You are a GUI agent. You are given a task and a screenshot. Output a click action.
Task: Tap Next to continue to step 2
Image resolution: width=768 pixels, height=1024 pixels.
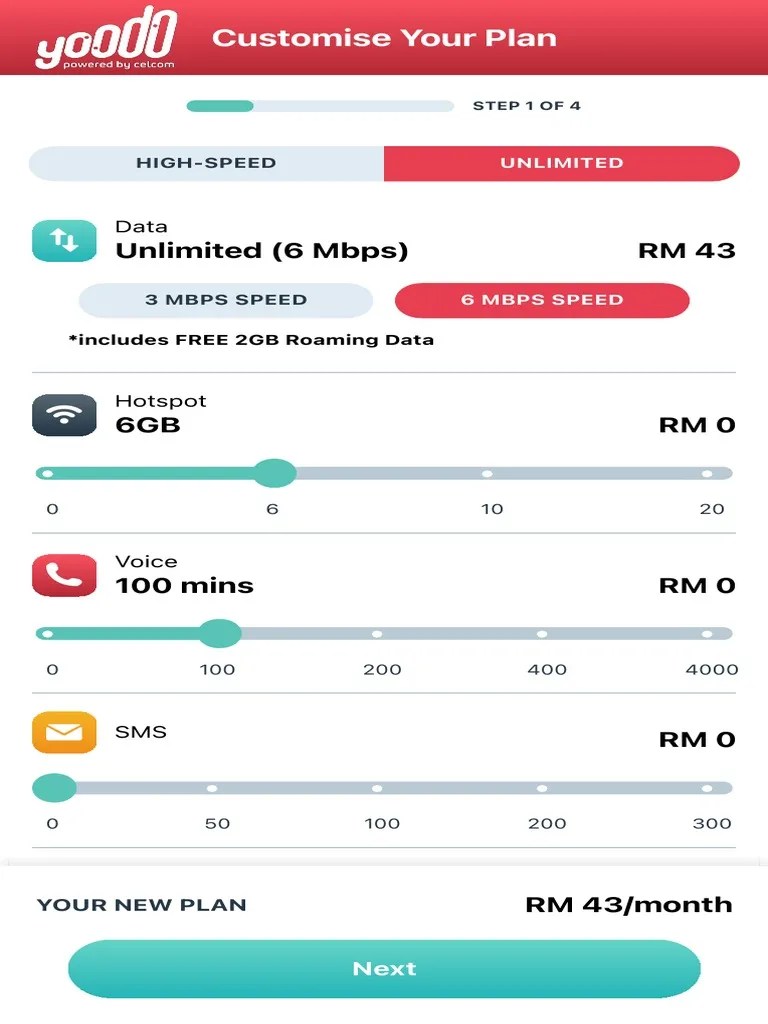click(384, 968)
